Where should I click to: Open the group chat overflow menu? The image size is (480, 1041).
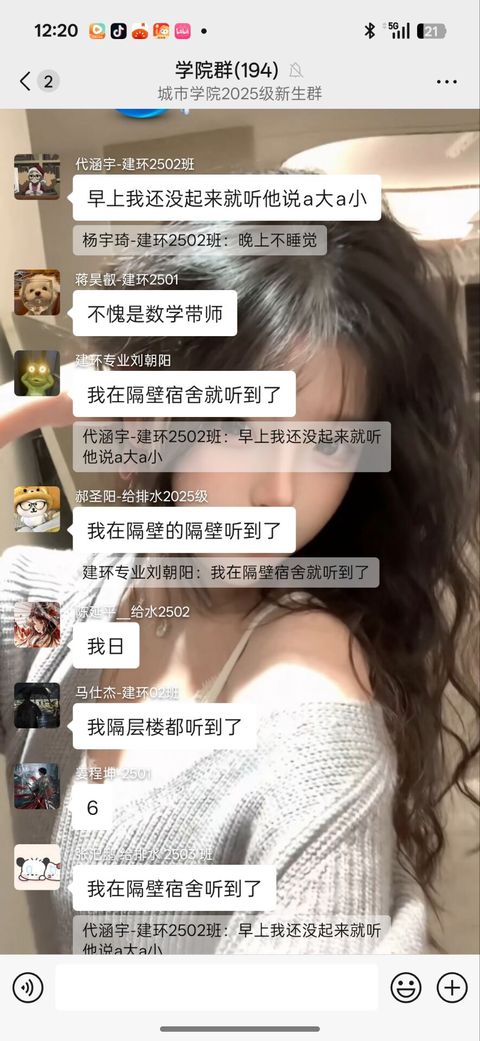click(x=446, y=82)
